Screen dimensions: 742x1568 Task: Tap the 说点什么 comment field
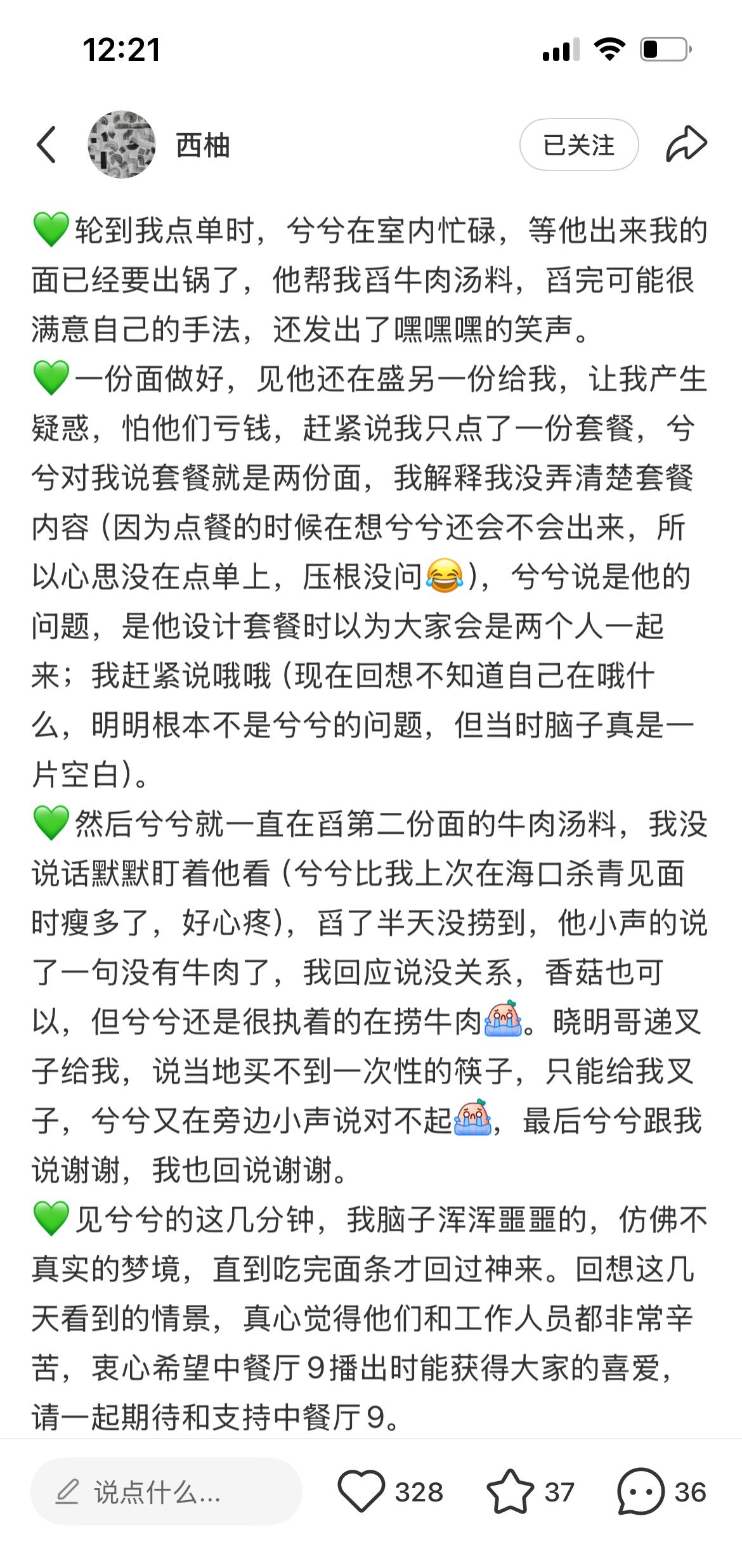point(166,1492)
